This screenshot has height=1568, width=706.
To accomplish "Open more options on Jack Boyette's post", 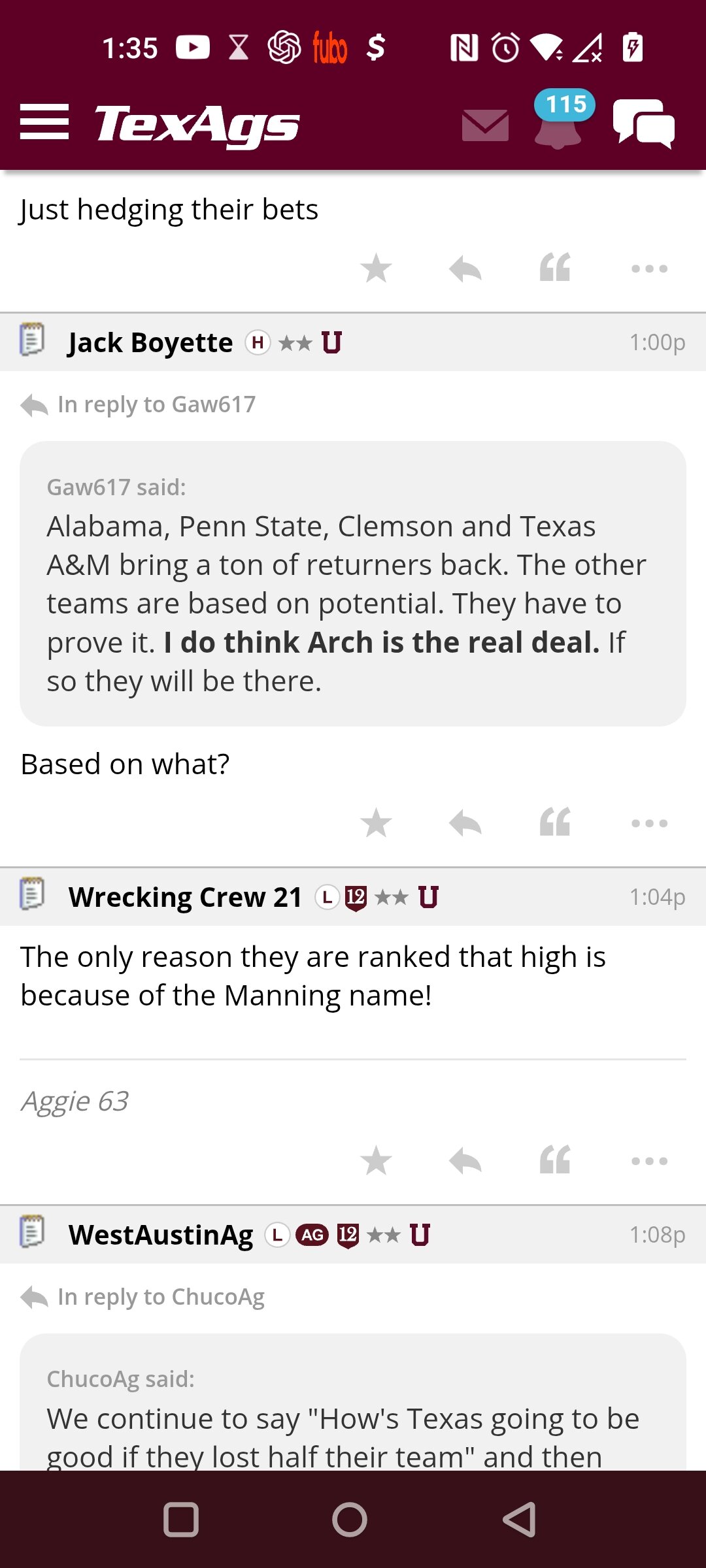I will pos(649,823).
